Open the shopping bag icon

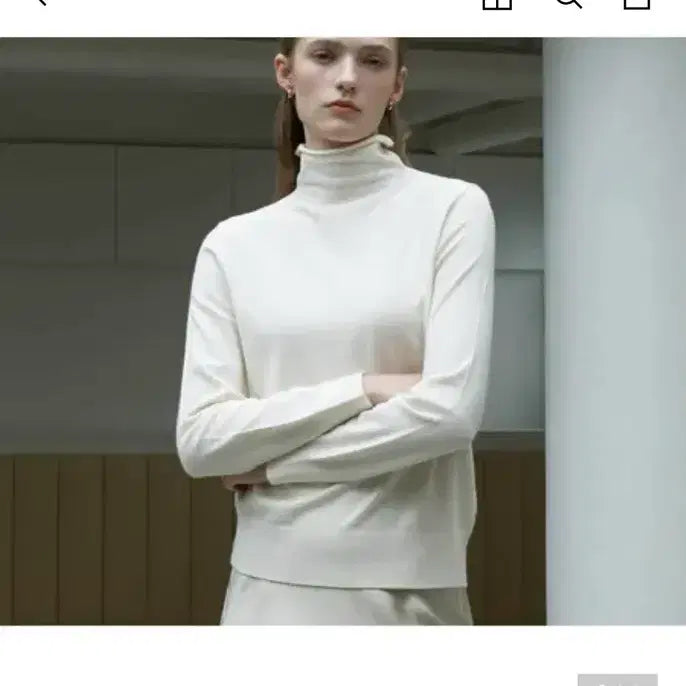point(637,3)
